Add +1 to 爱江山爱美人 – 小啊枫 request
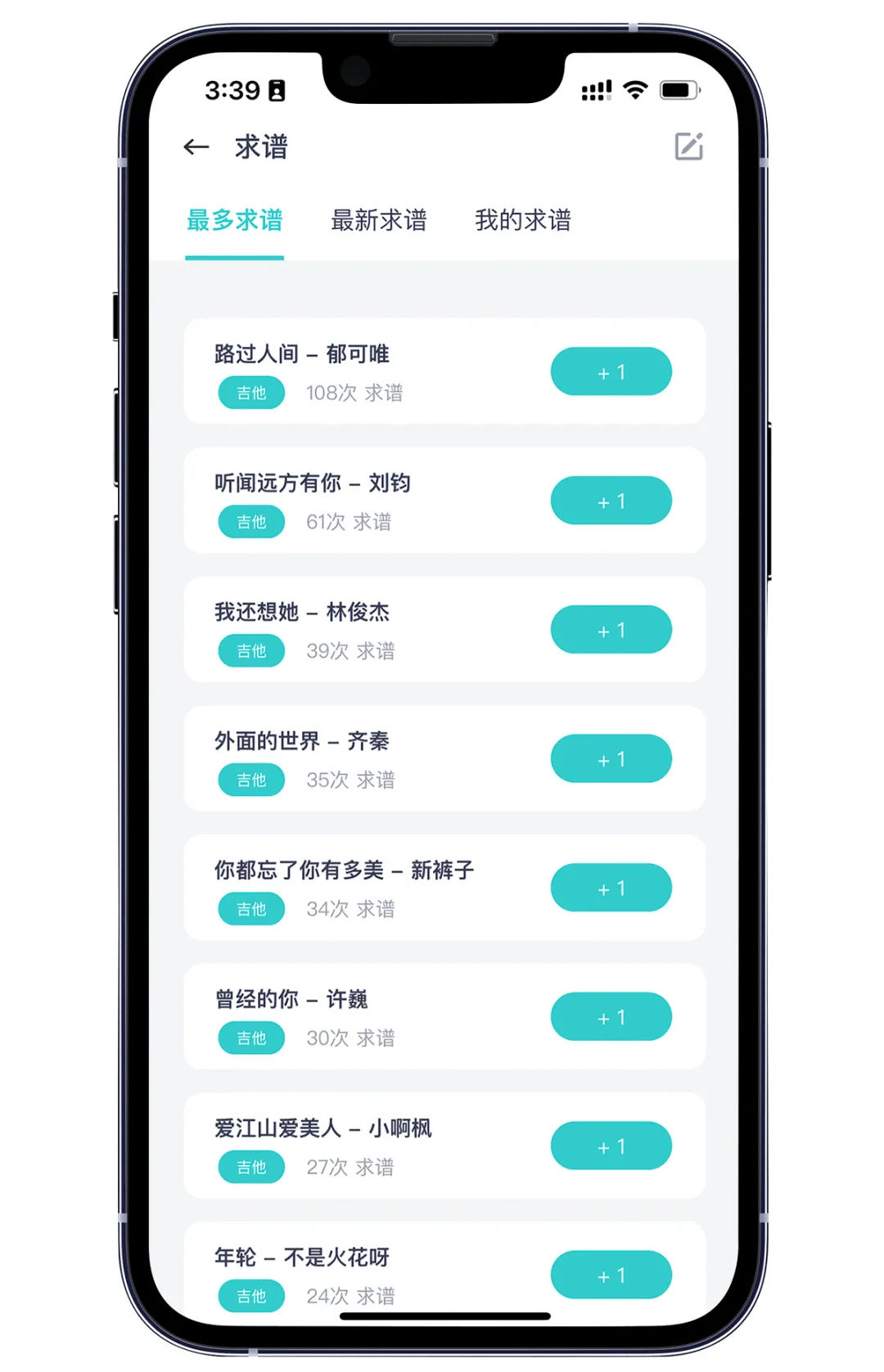Viewport: 884px width, 1372px height. click(x=611, y=1146)
